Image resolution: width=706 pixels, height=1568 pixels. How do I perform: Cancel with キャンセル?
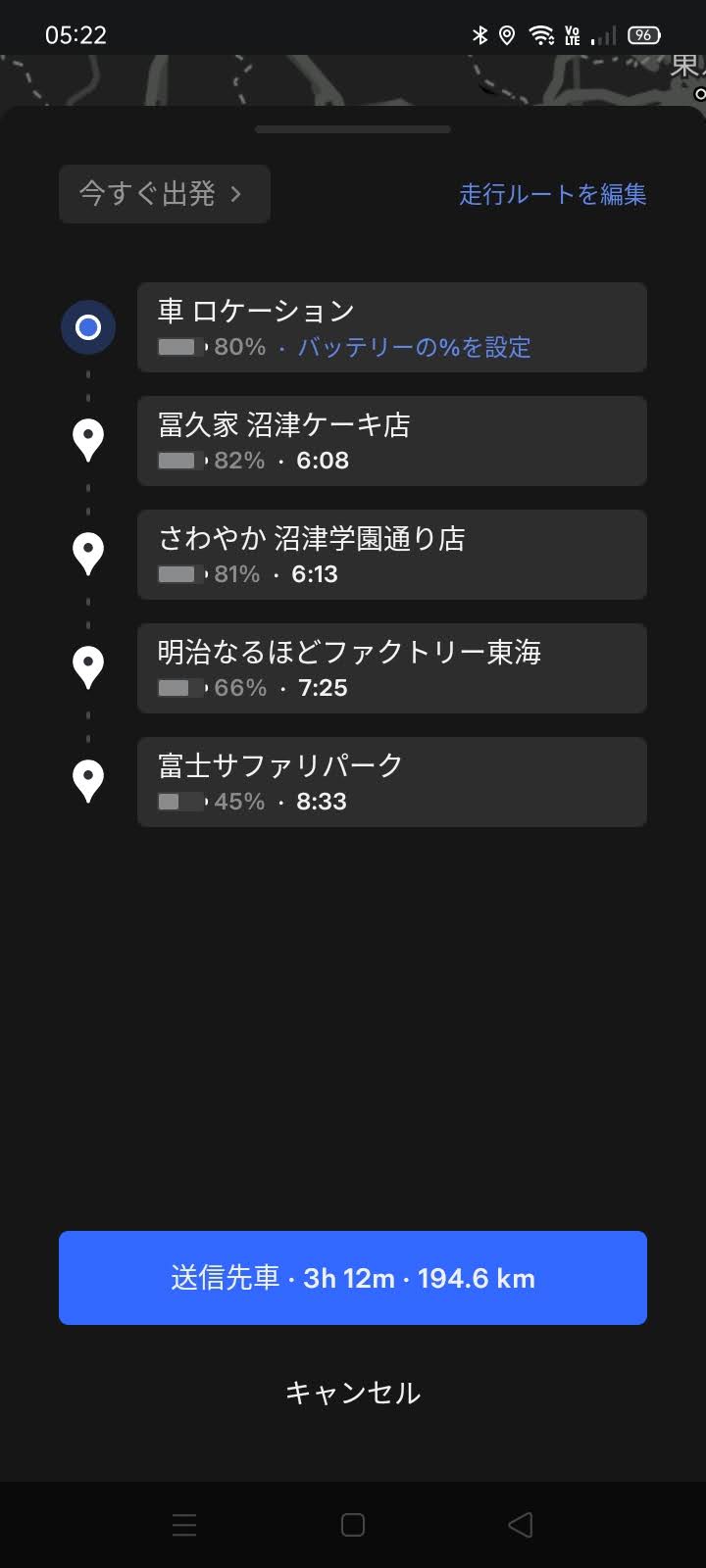[x=353, y=1393]
